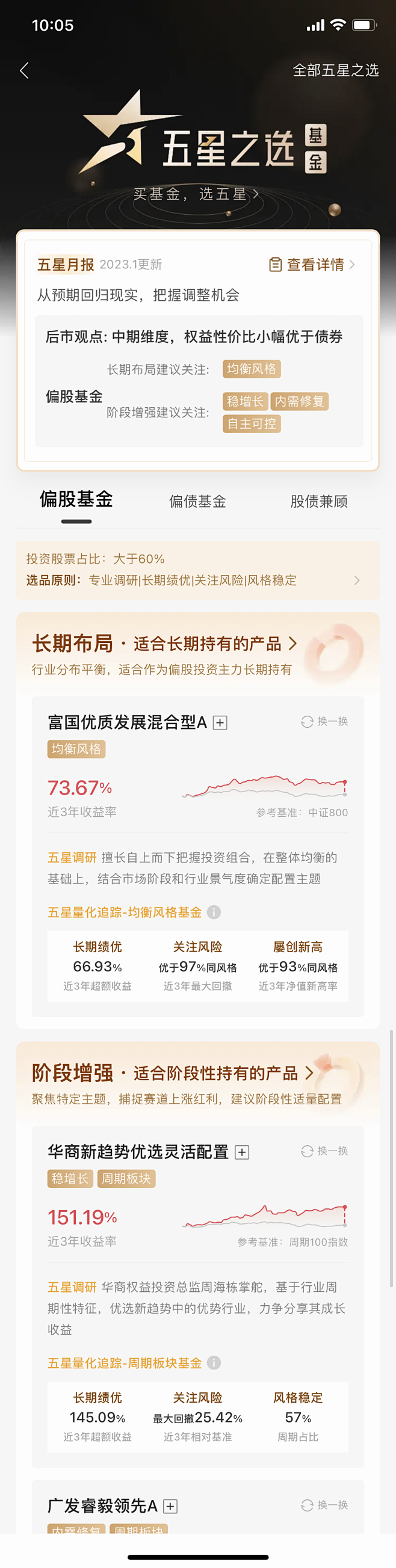Switch to 偏债基金 tab
Screen dimensions: 396x1568
point(197,502)
